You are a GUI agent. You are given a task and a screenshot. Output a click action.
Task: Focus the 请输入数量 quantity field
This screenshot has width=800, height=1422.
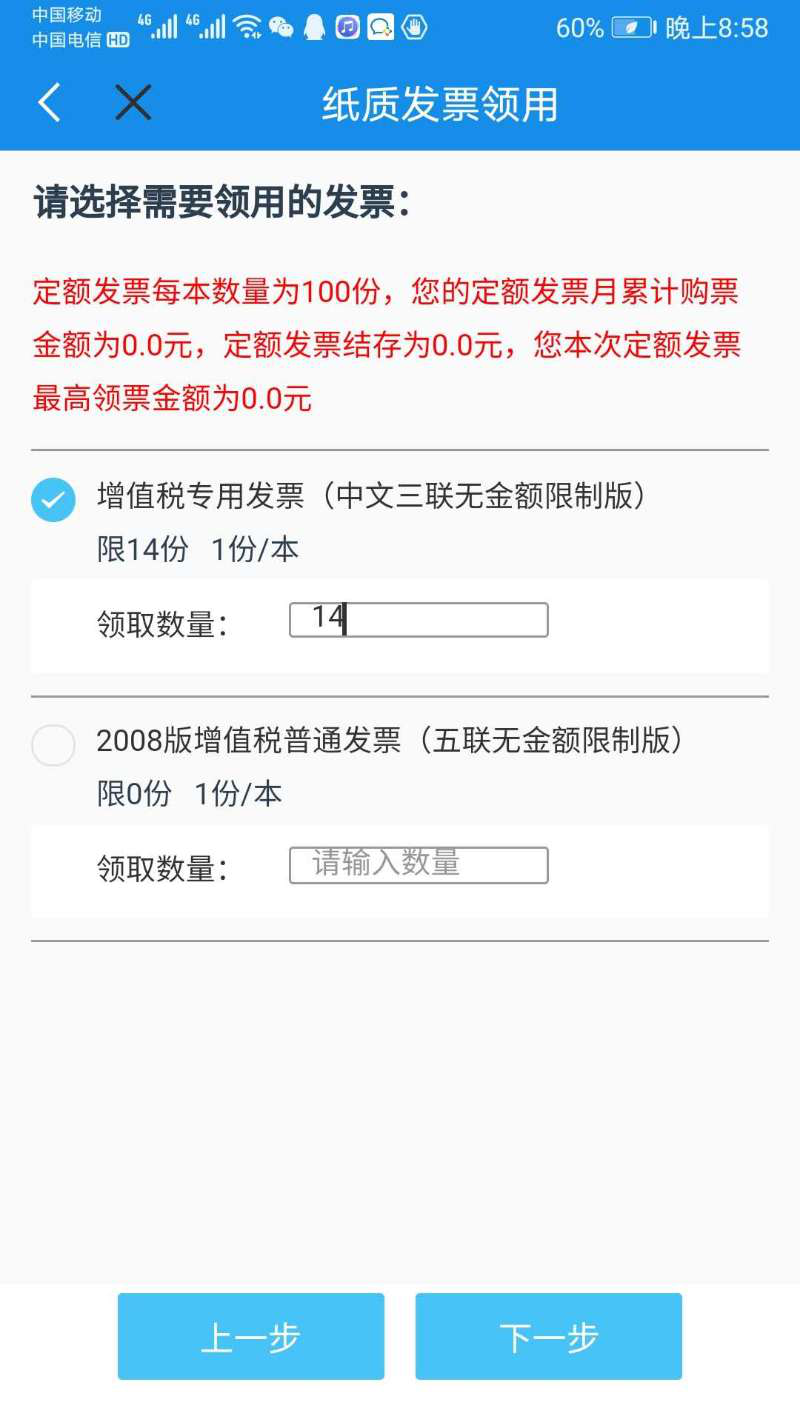(x=419, y=865)
